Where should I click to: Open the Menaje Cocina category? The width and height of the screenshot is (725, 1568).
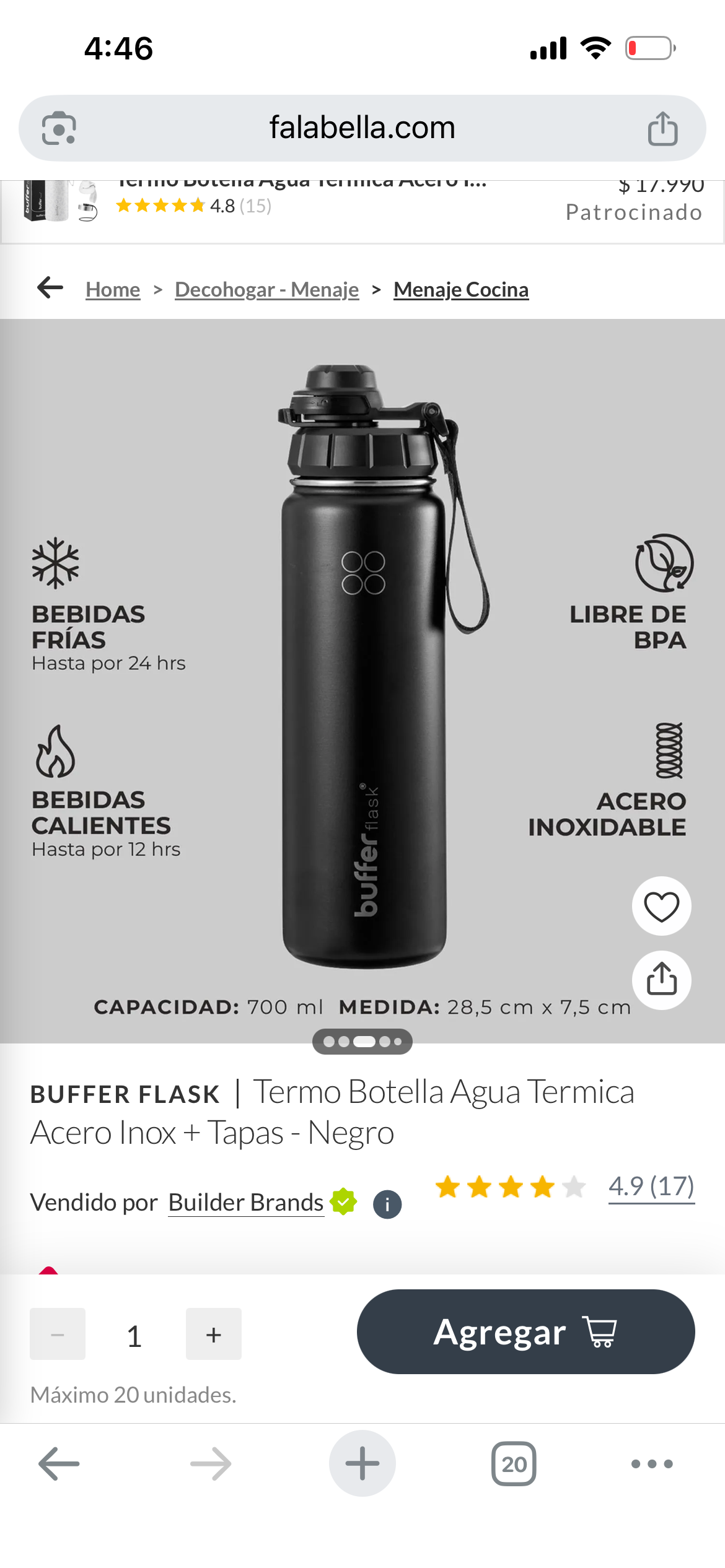pos(461,288)
